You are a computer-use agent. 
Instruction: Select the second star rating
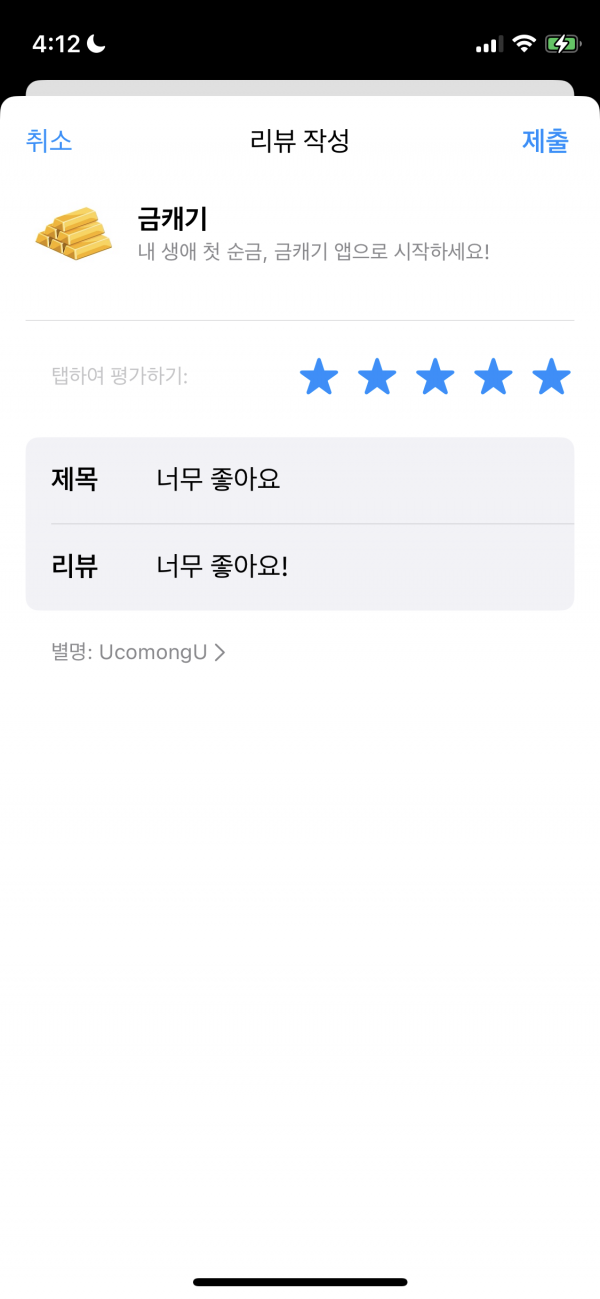pos(377,377)
